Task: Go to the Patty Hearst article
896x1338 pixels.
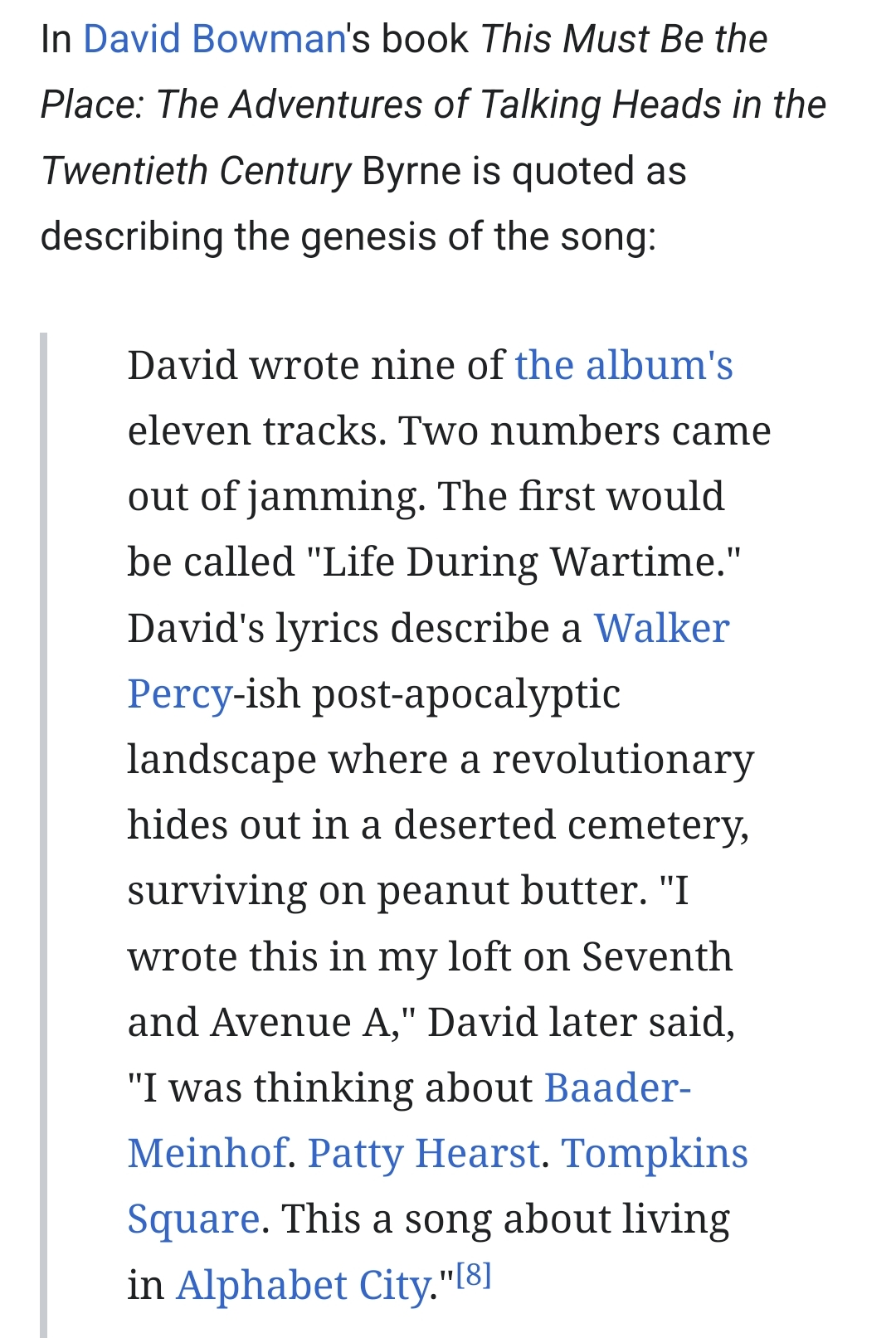Action: 423,1153
